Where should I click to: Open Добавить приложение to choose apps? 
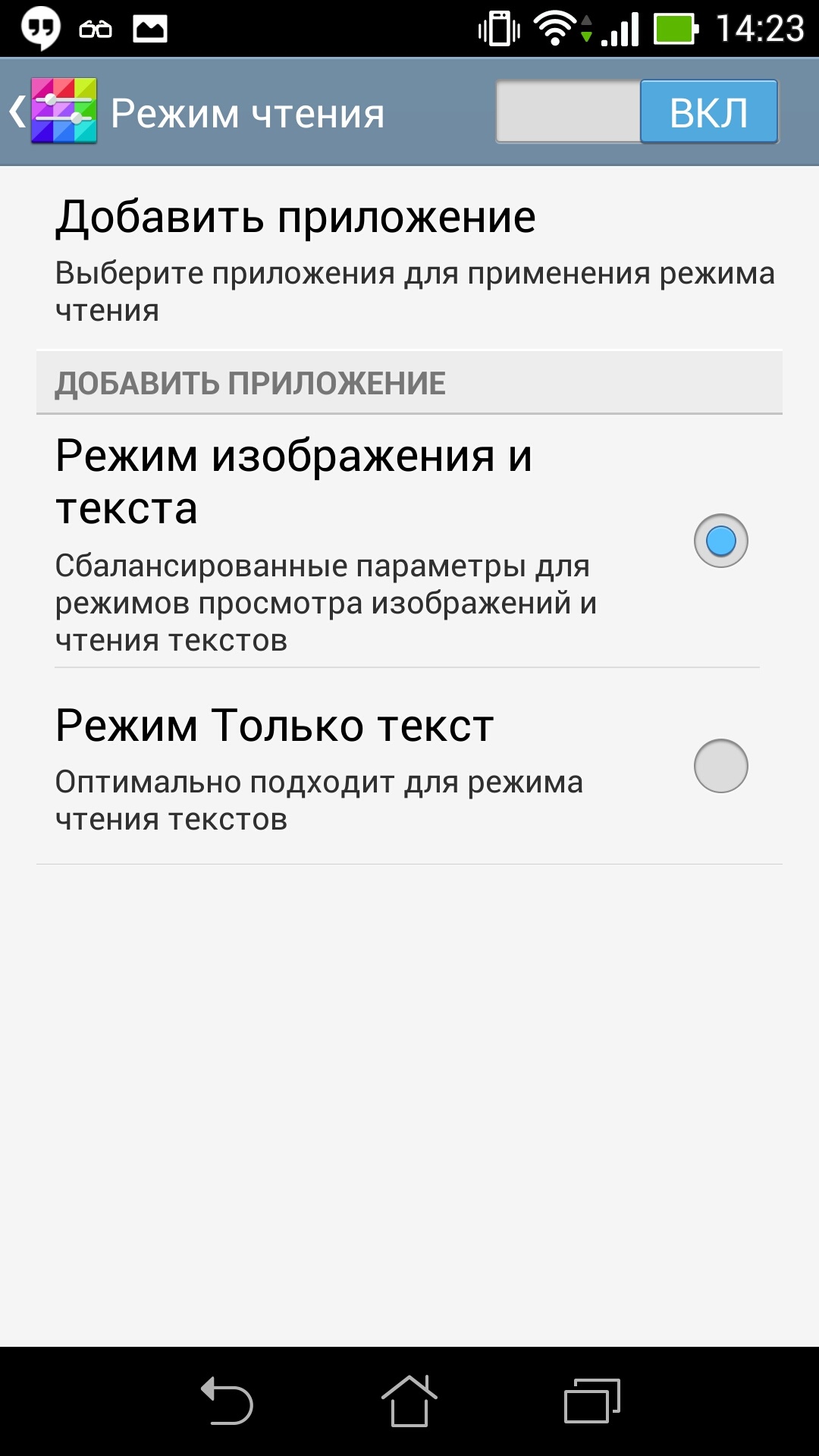[x=409, y=258]
